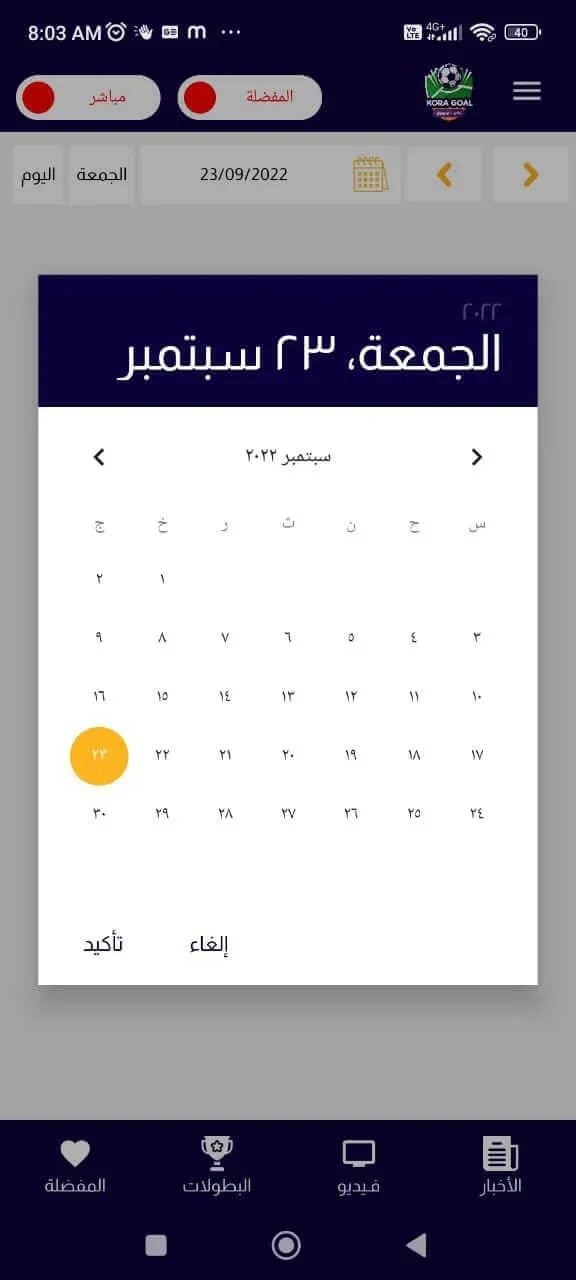The height and width of the screenshot is (1280, 576).
Task: Select day ٢٧ in the calendar
Action: 288,813
